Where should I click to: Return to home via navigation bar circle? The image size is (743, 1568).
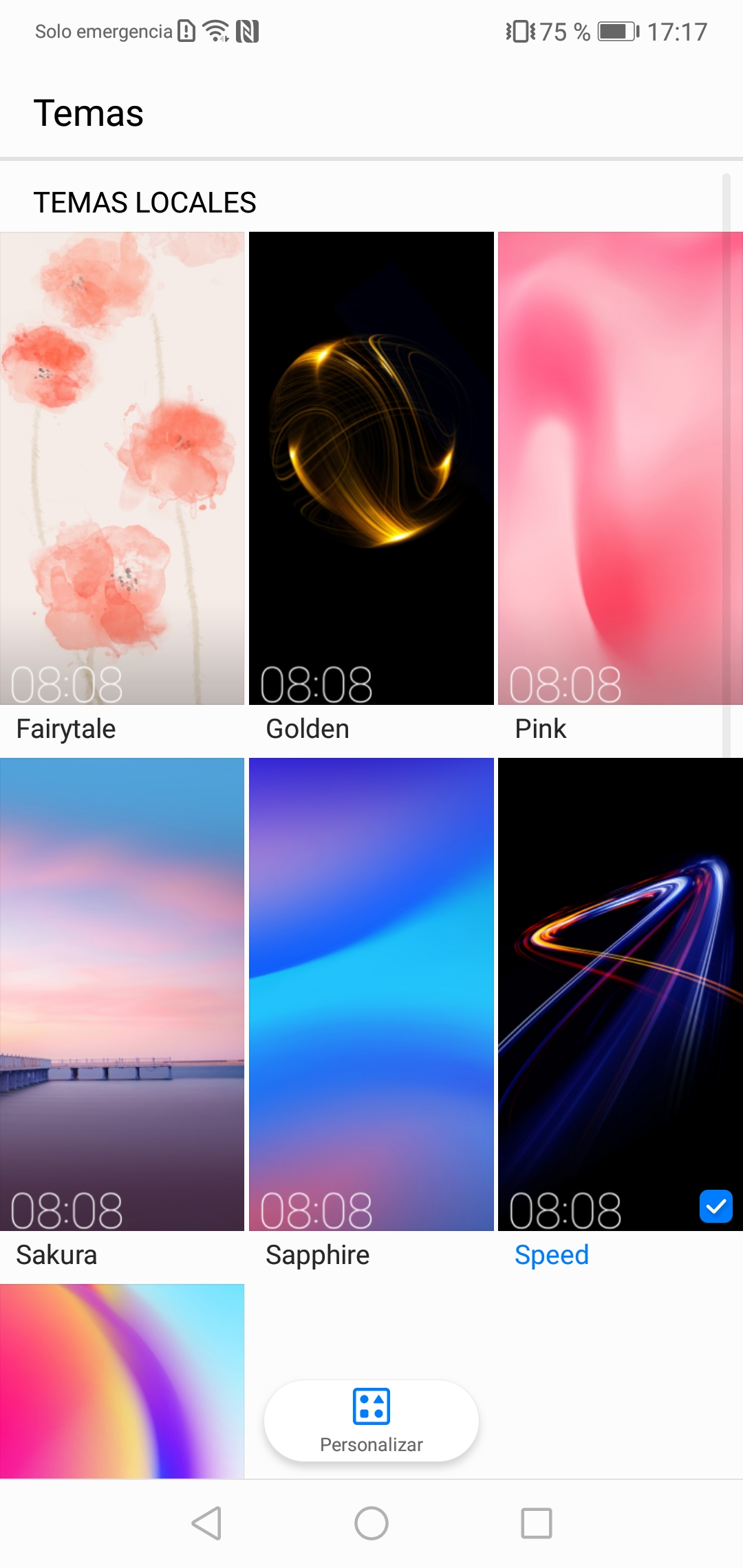[x=371, y=1523]
